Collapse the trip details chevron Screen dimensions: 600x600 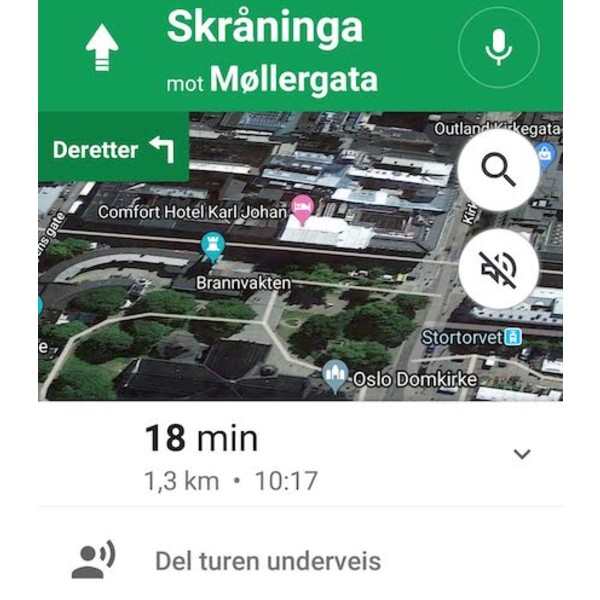(x=521, y=454)
